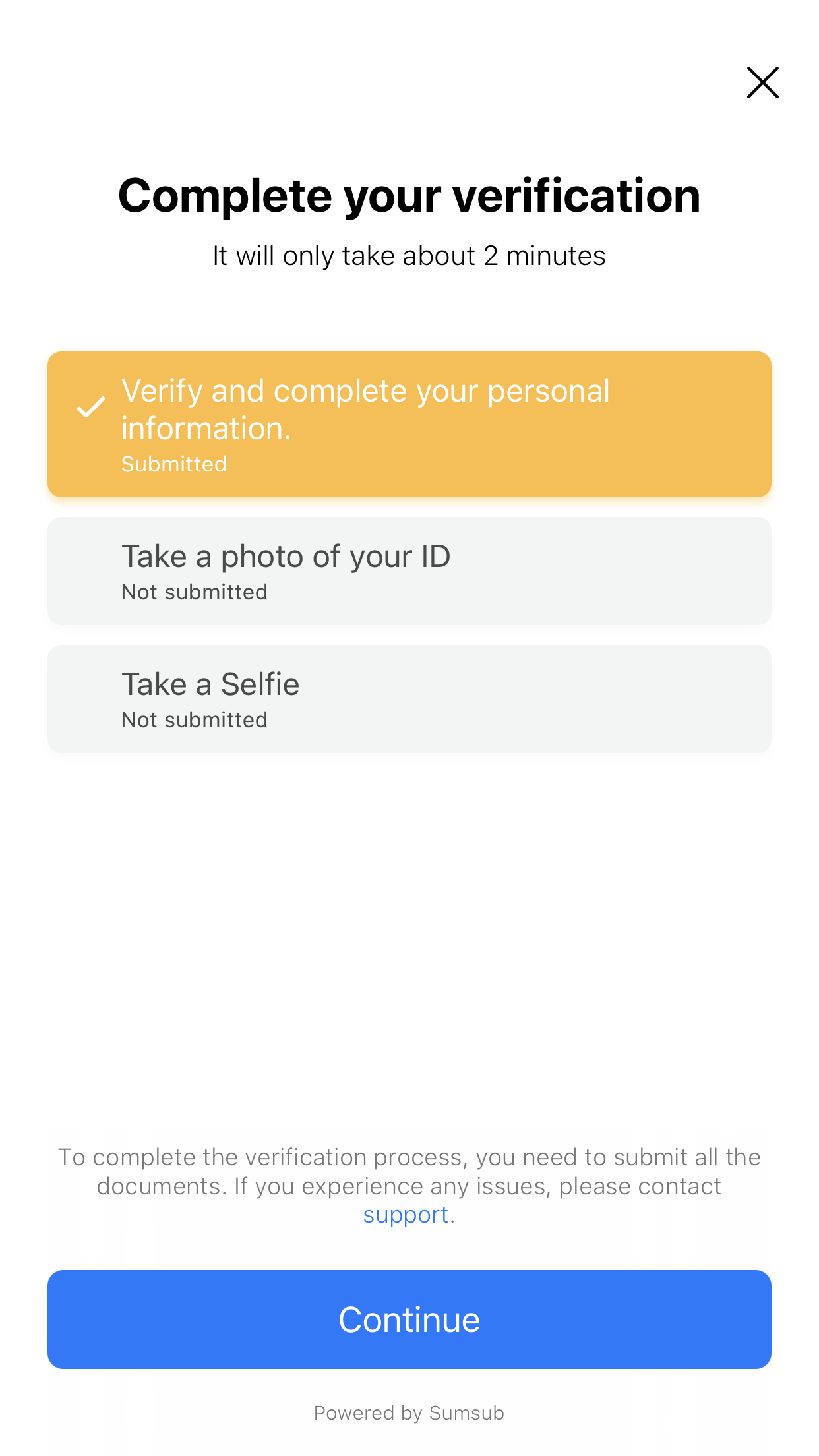
Task: Tap the blue Continue button
Action: [409, 1319]
